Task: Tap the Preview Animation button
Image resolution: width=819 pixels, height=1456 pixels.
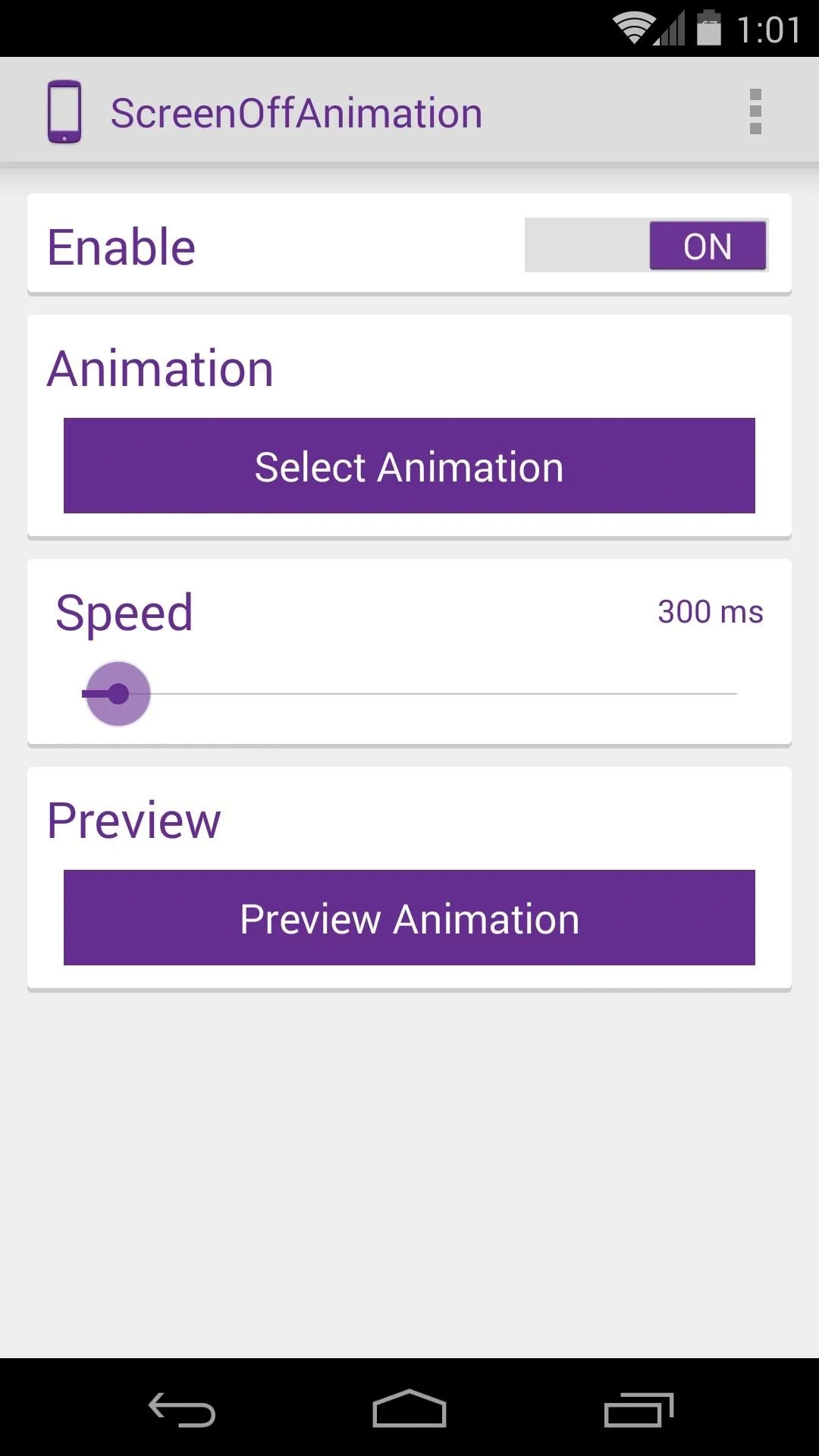Action: [409, 918]
